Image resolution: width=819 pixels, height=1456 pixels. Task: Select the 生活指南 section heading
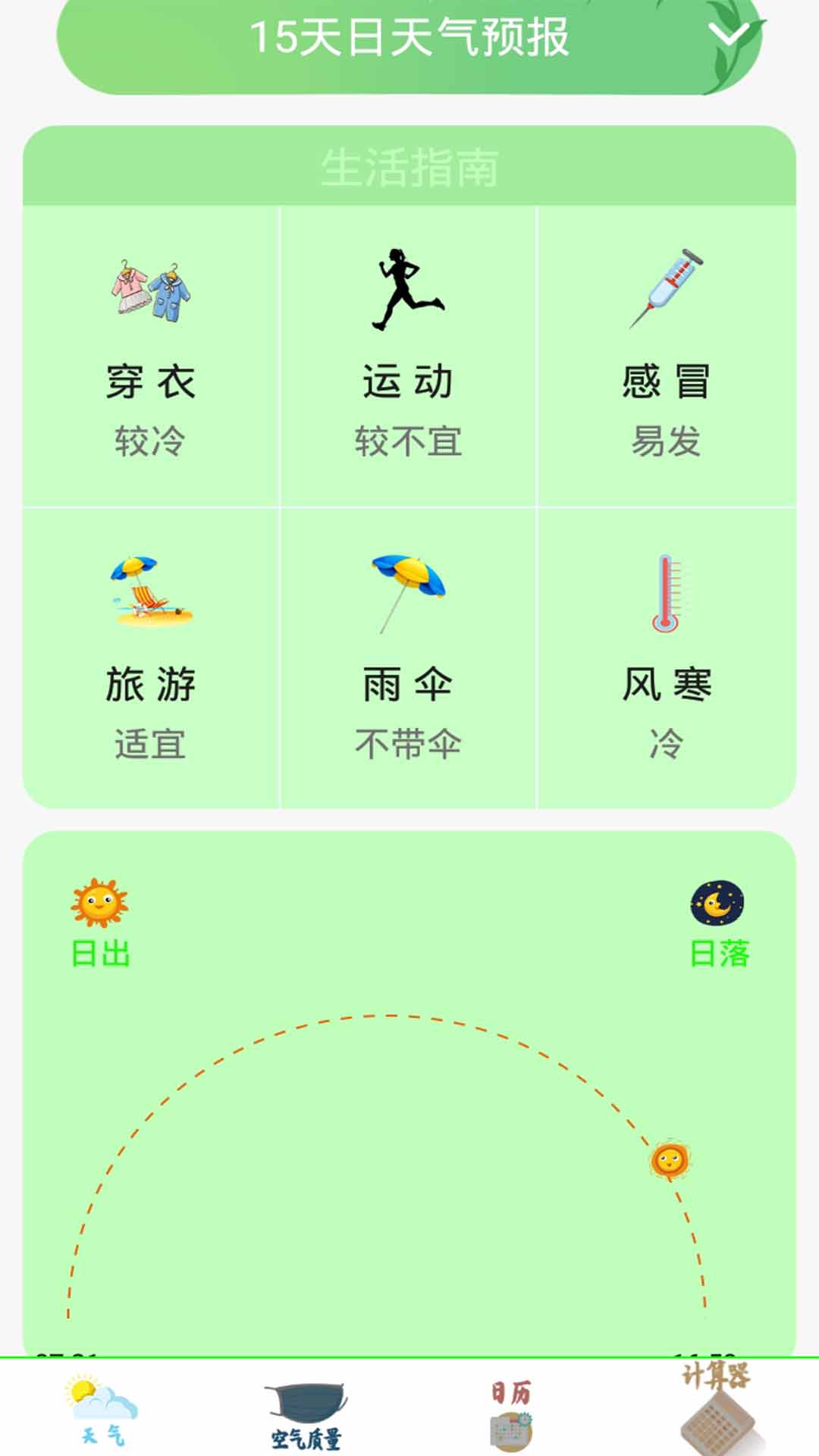click(409, 168)
